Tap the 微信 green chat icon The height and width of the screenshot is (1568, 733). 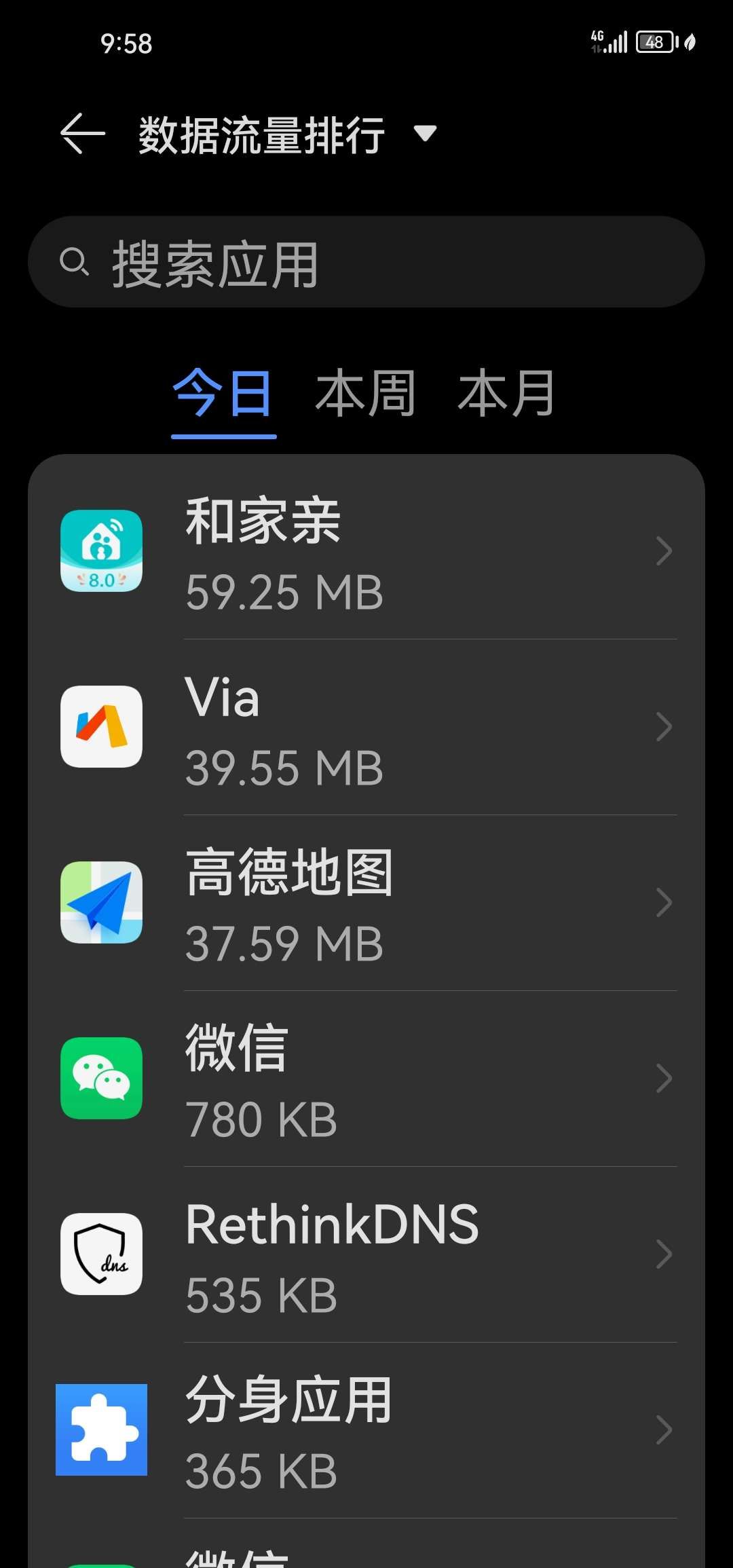click(x=102, y=1078)
